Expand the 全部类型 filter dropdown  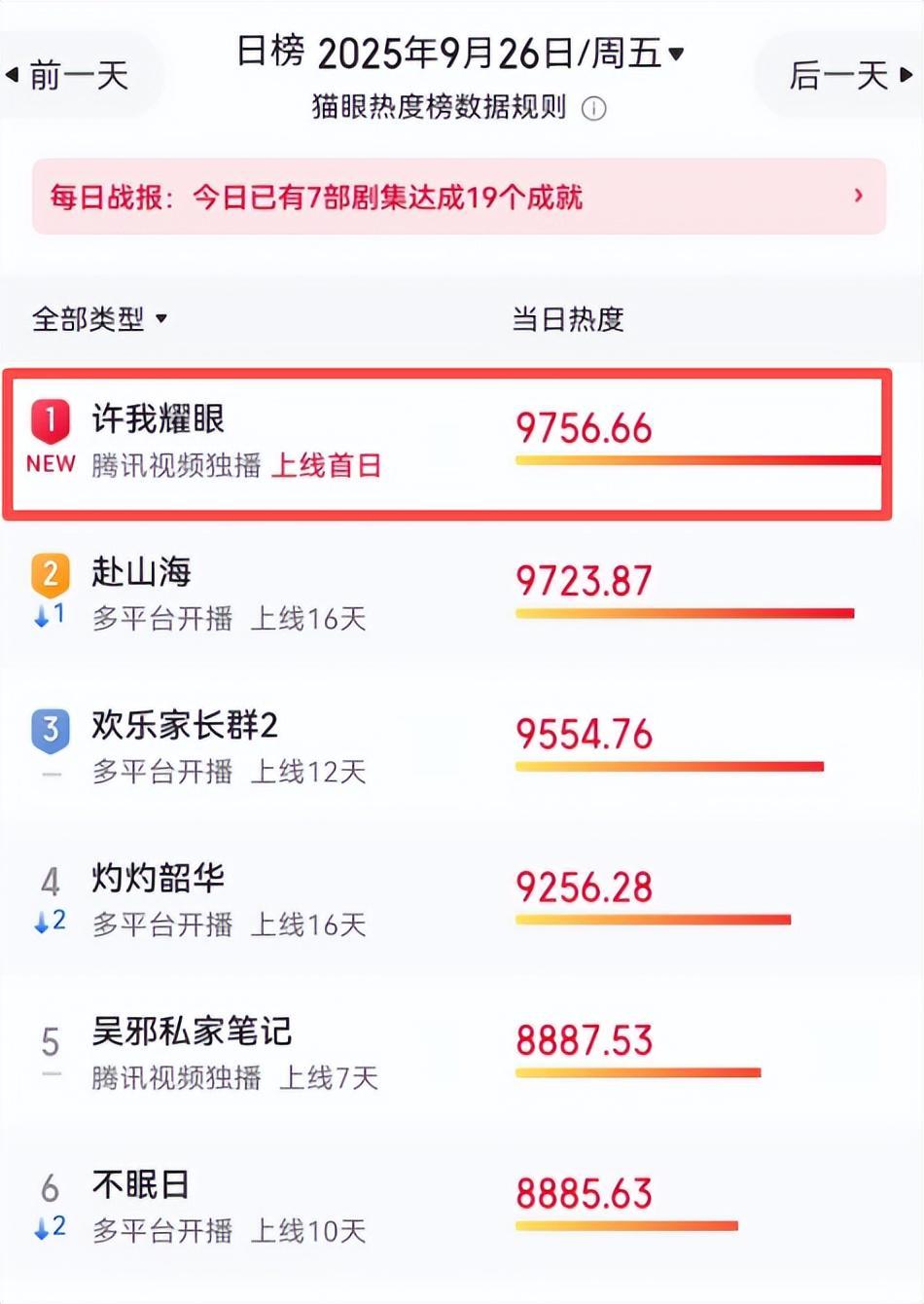[99, 319]
